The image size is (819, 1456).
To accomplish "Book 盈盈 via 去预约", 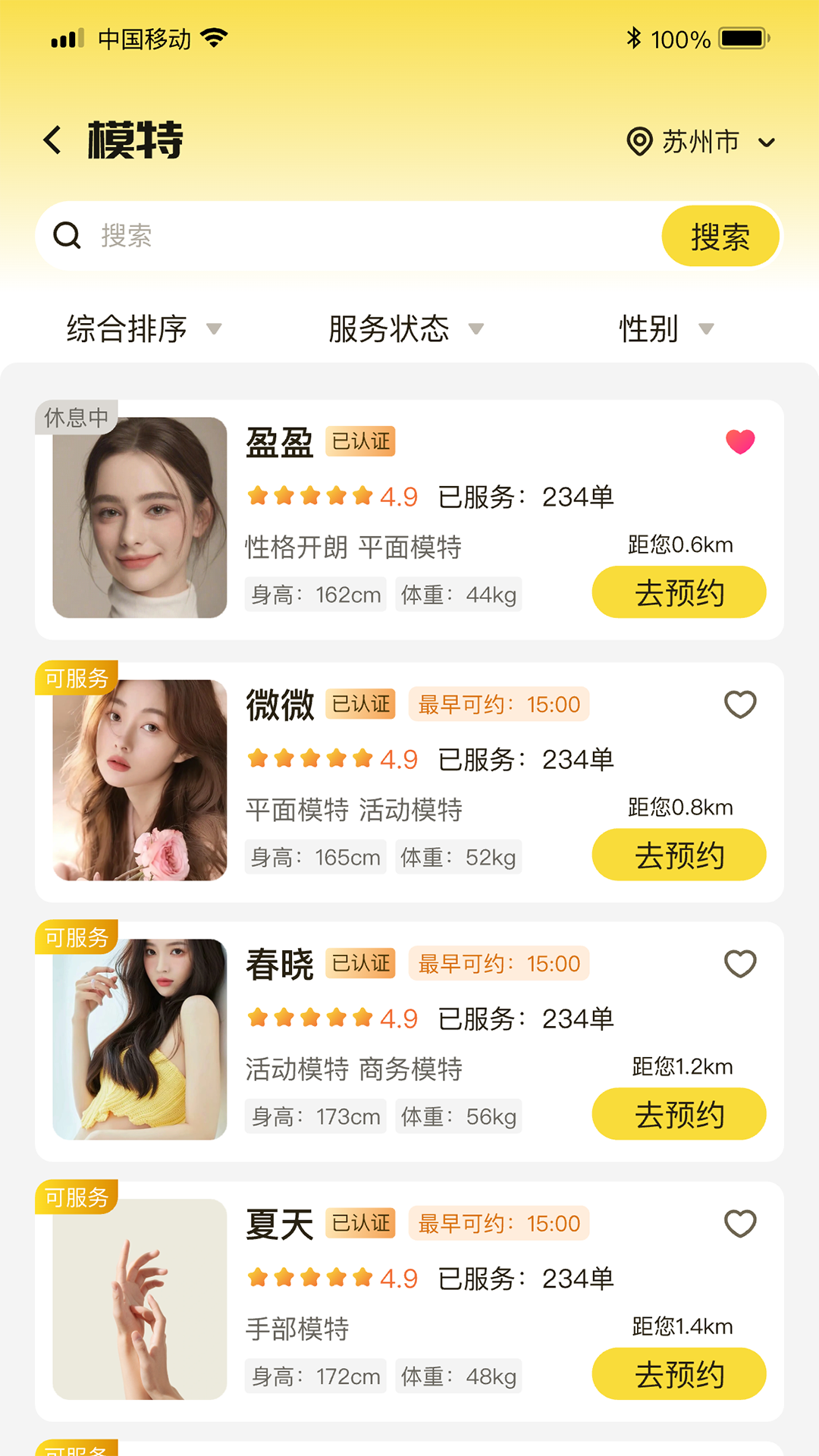I will (x=679, y=592).
